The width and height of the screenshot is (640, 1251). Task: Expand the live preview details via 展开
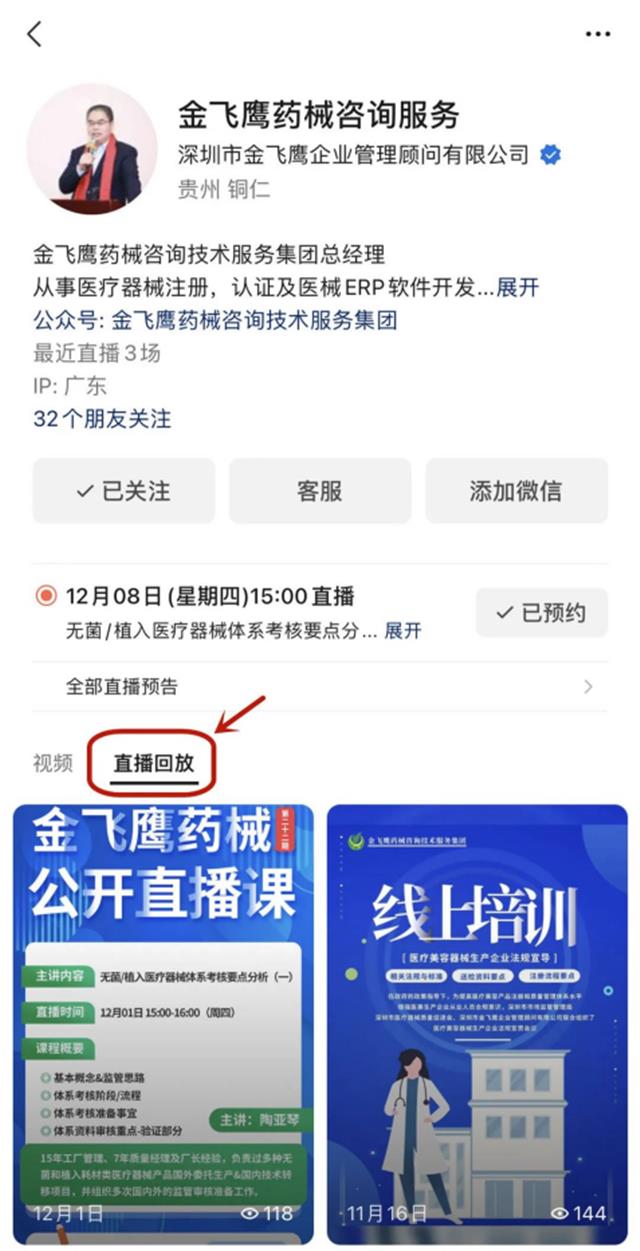[x=403, y=631]
